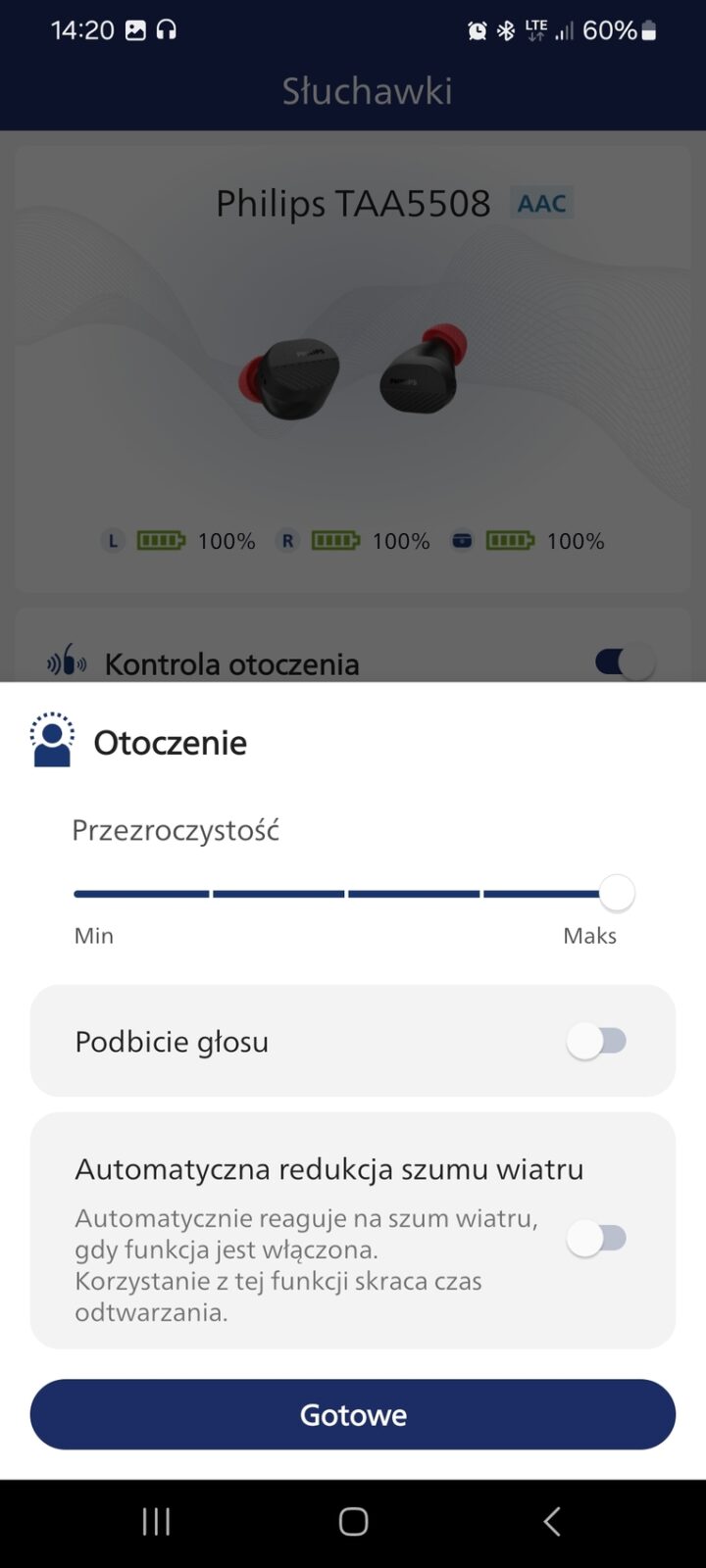706x1568 pixels.
Task: Open the recent apps view
Action: coord(157,1521)
